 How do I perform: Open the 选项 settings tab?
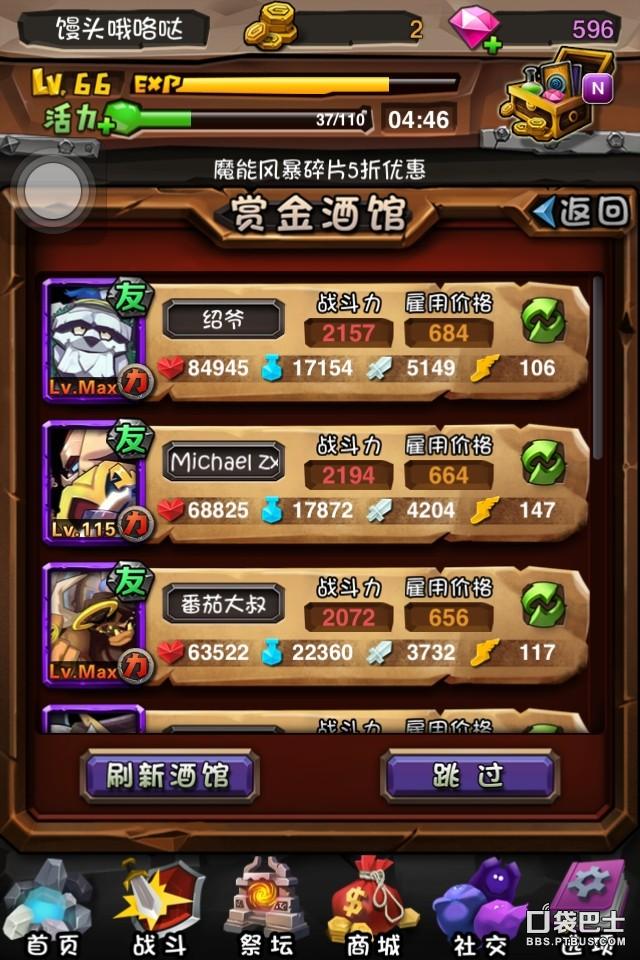(x=586, y=907)
